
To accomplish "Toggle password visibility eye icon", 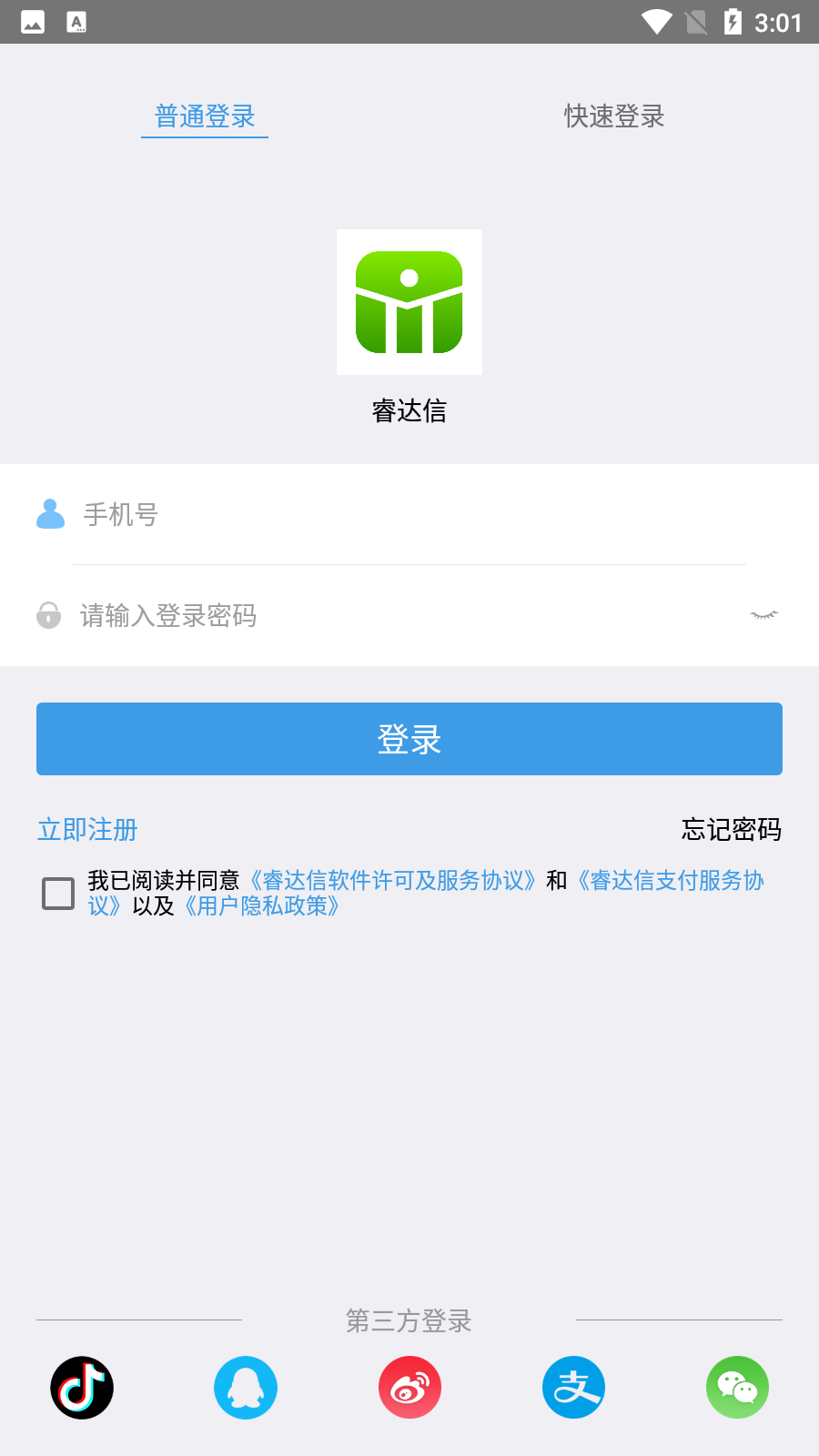I will click(763, 616).
